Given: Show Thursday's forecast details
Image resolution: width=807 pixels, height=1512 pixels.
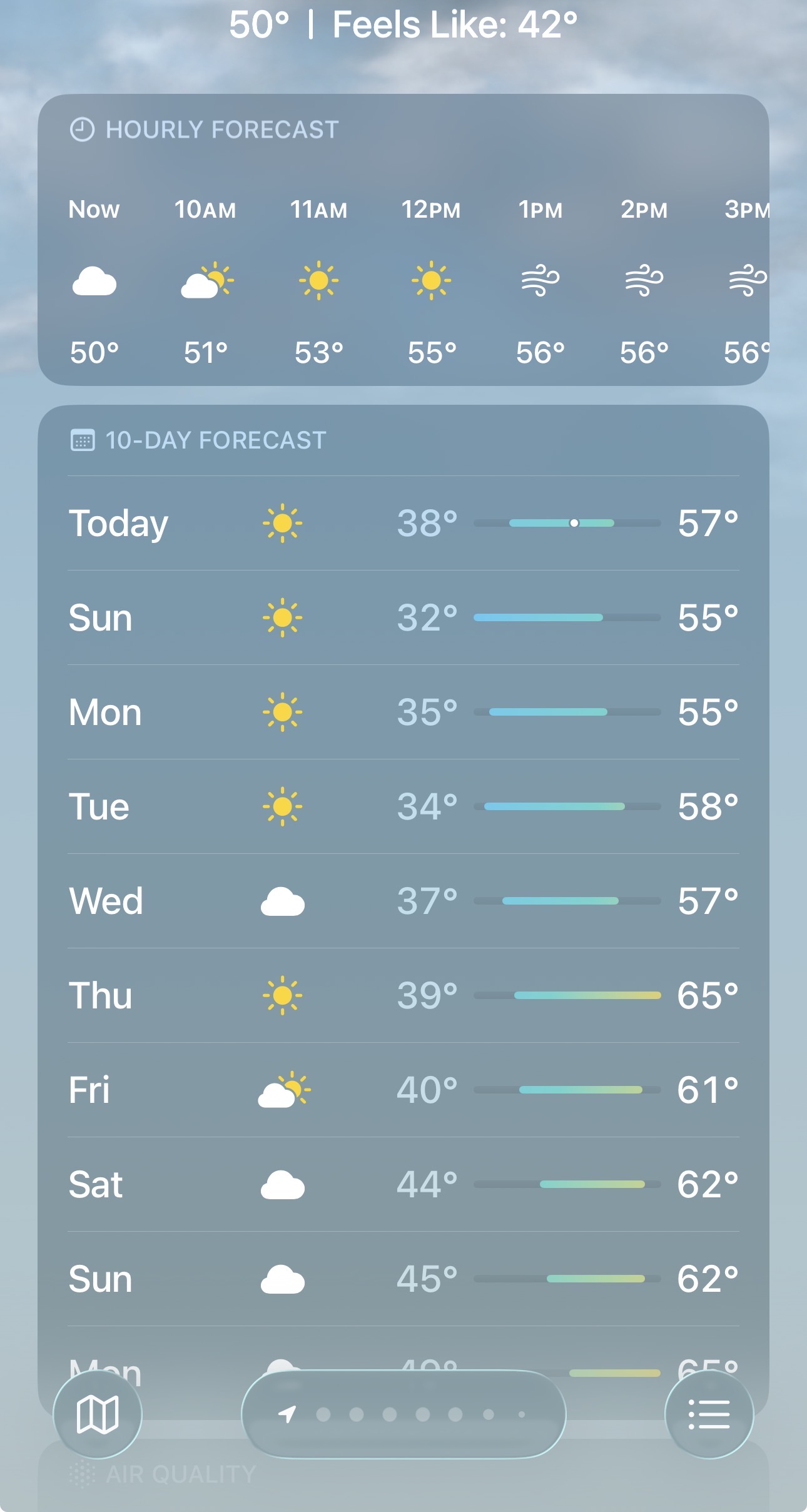Looking at the screenshot, I should click(403, 995).
